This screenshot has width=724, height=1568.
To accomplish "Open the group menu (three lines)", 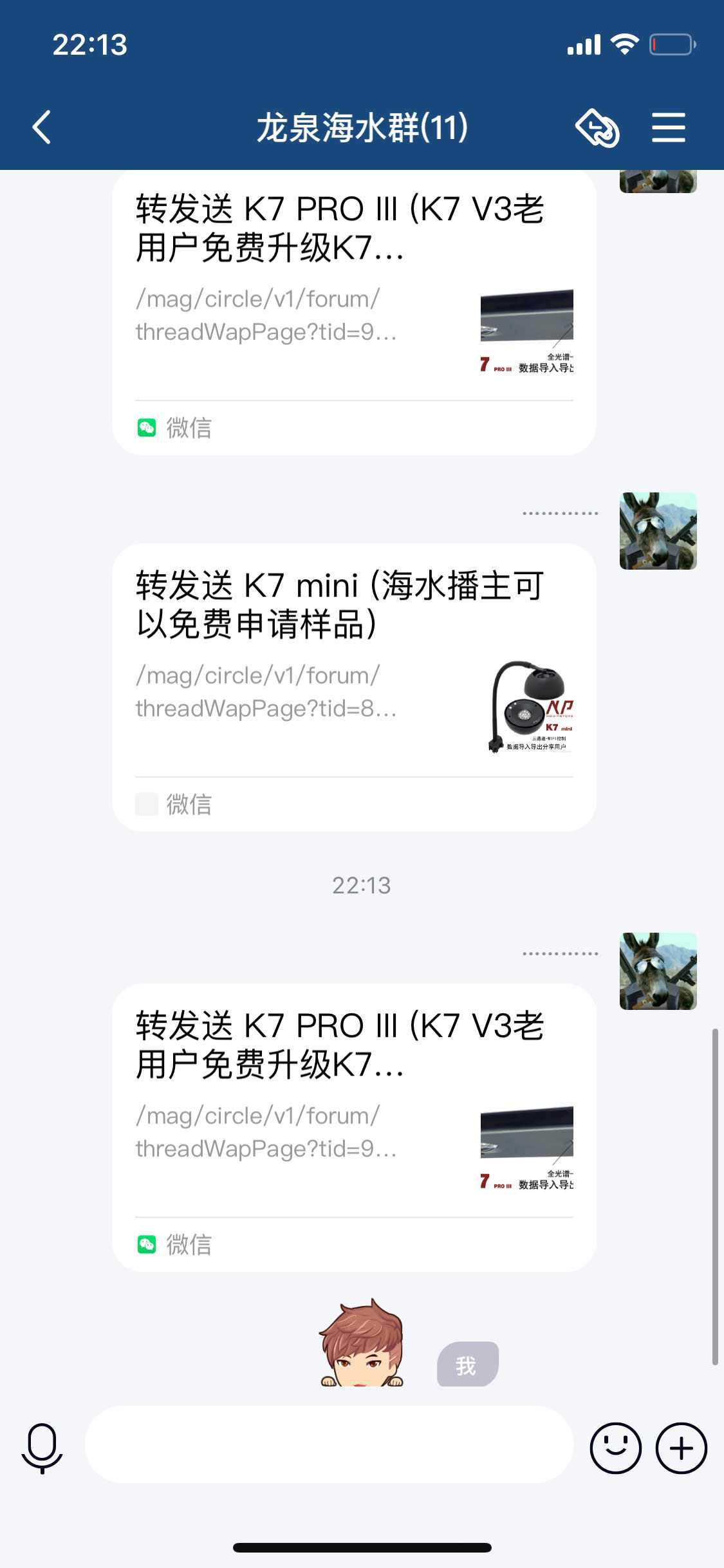I will tap(668, 127).
